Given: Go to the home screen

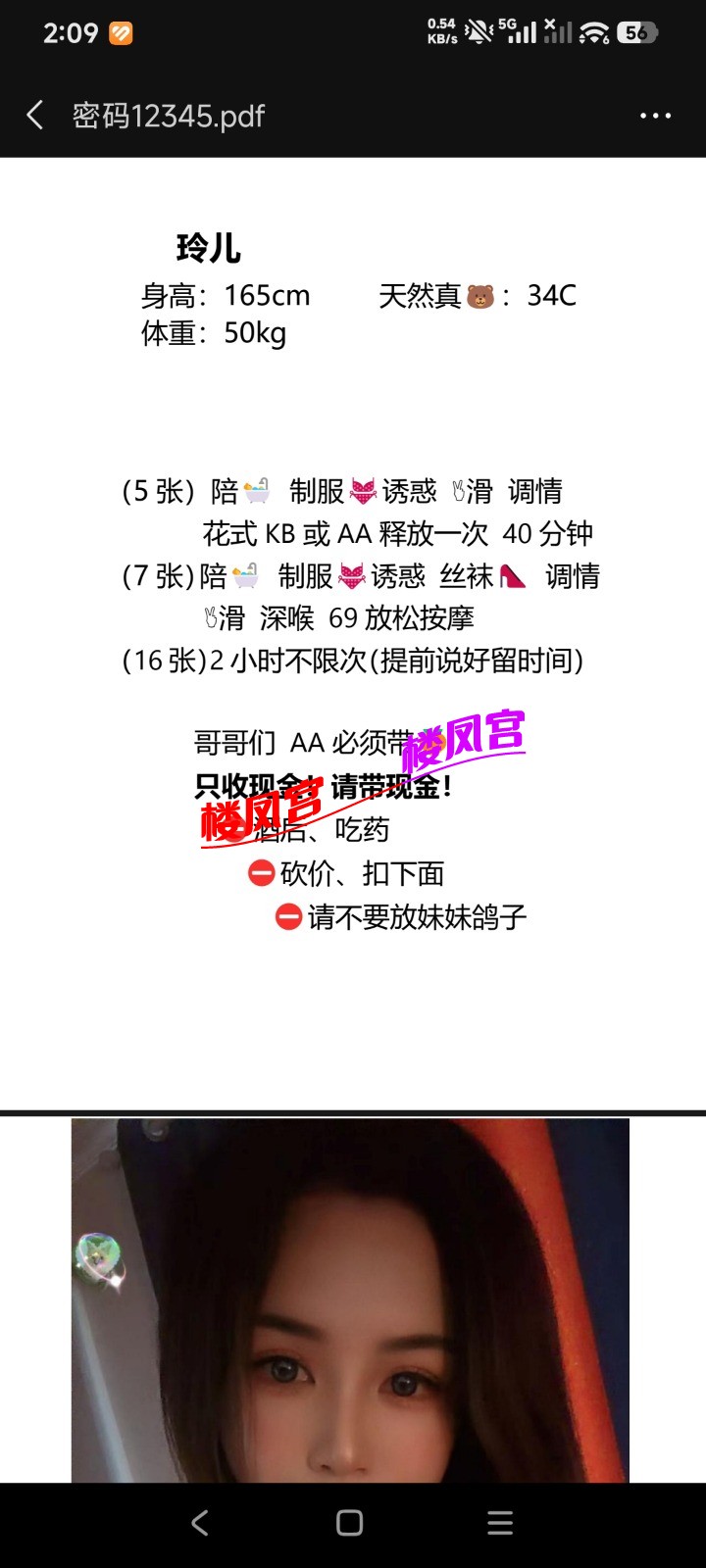Looking at the screenshot, I should click(350, 1522).
